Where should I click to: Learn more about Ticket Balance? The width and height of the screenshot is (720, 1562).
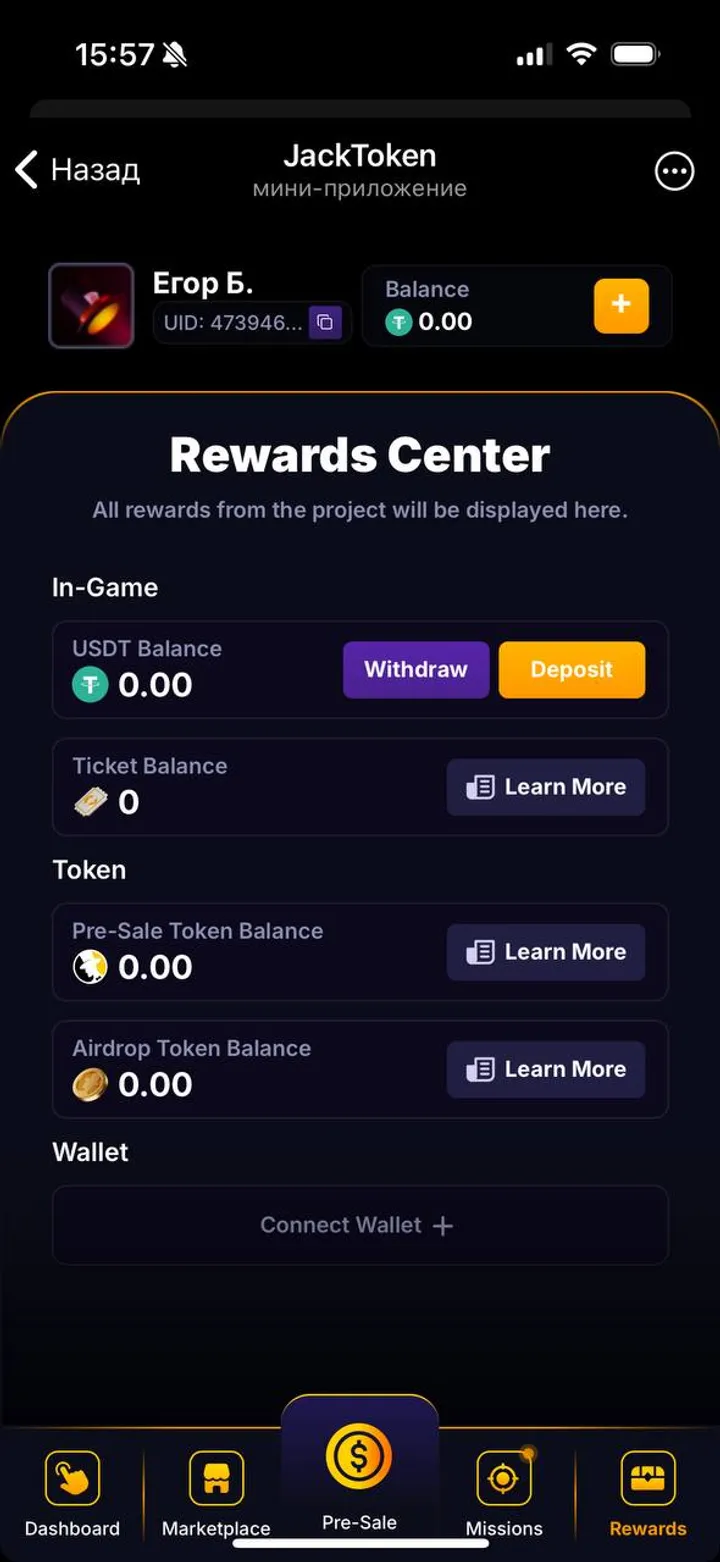click(x=546, y=787)
